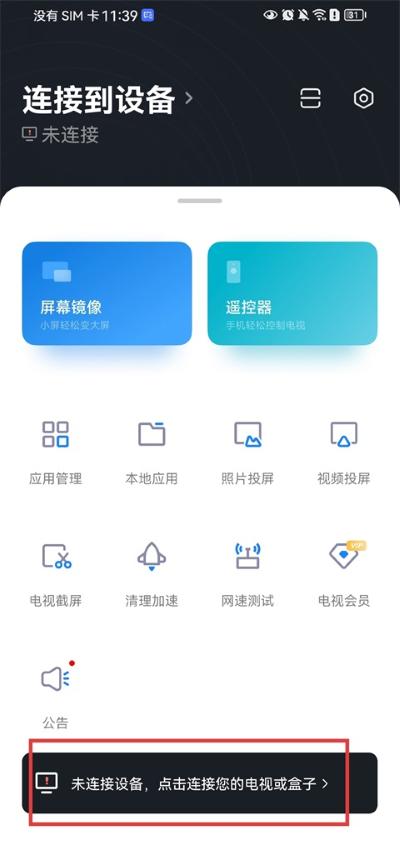Open the scan icon in header
Image resolution: width=400 pixels, height=856 pixels.
pyautogui.click(x=311, y=99)
